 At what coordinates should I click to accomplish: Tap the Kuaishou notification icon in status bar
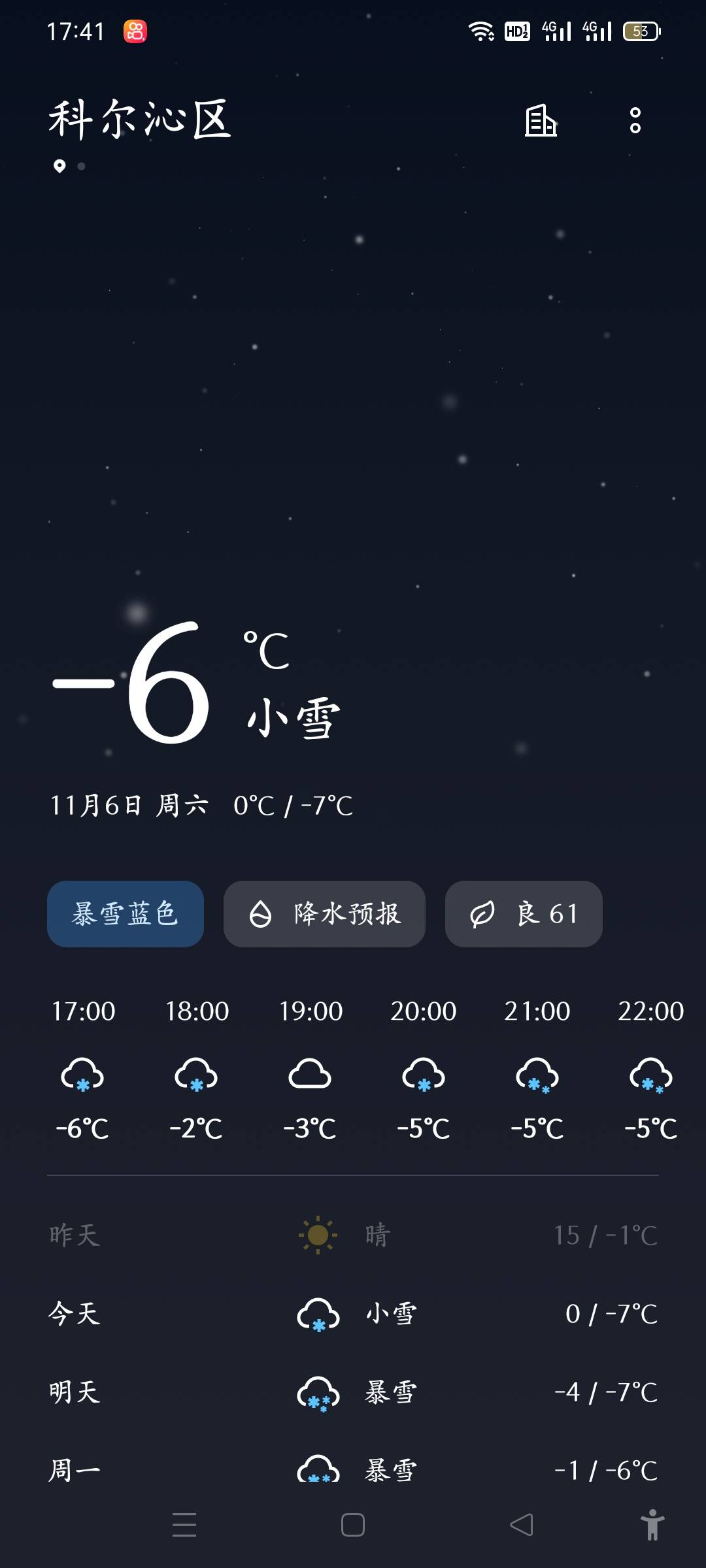click(x=136, y=31)
